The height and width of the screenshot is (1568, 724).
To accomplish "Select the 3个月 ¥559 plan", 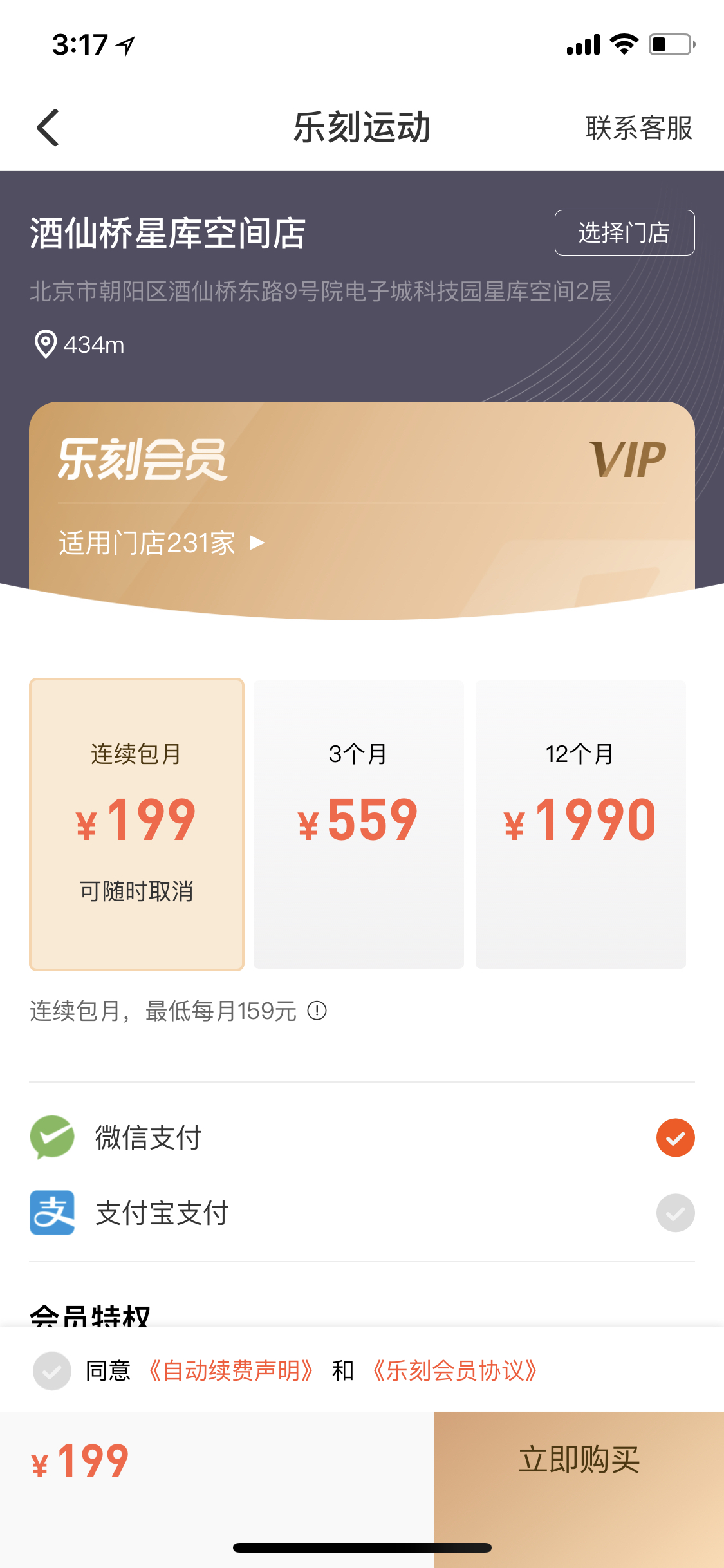I will 358,824.
